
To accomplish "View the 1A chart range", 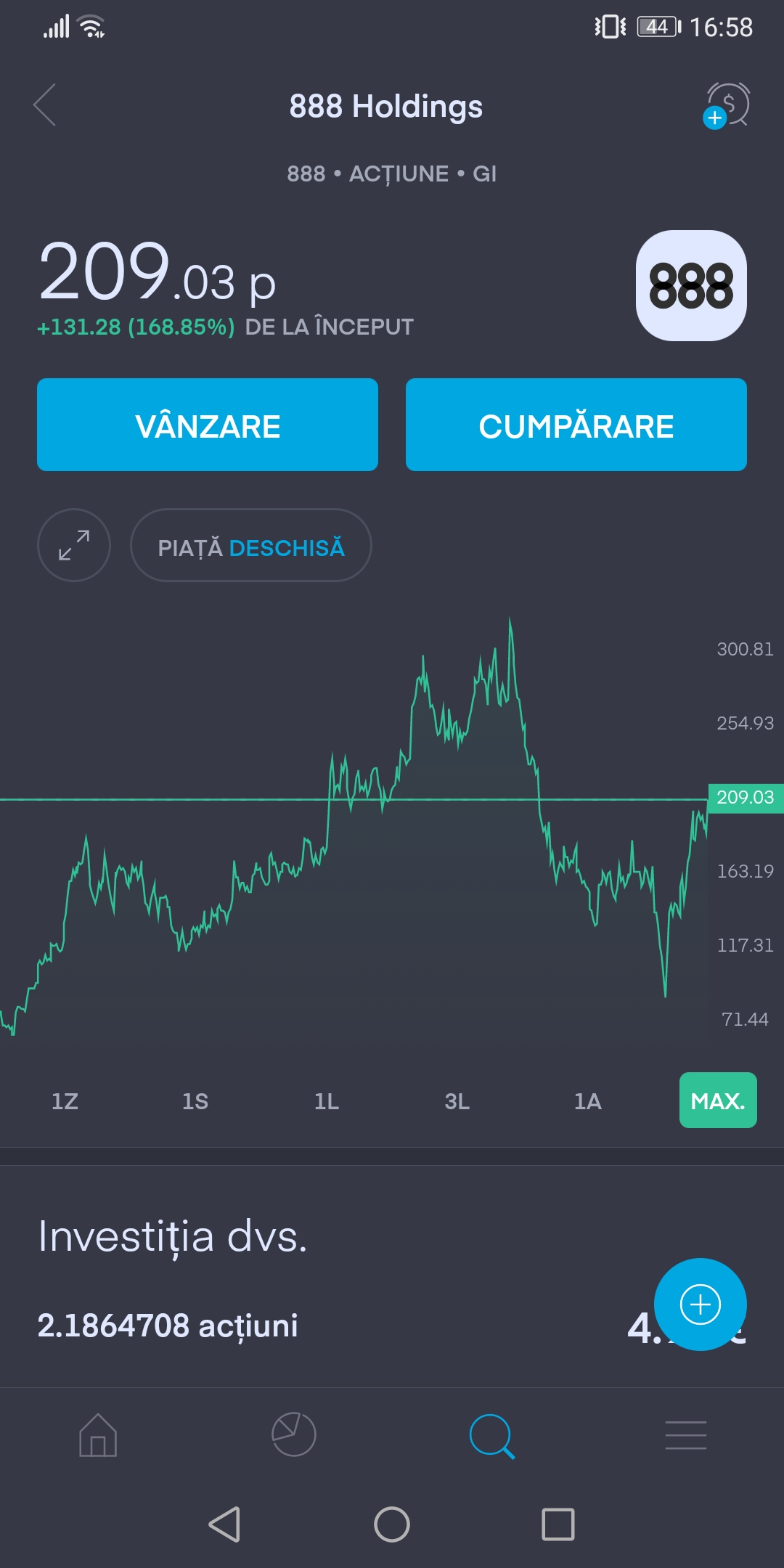I will click(588, 1101).
